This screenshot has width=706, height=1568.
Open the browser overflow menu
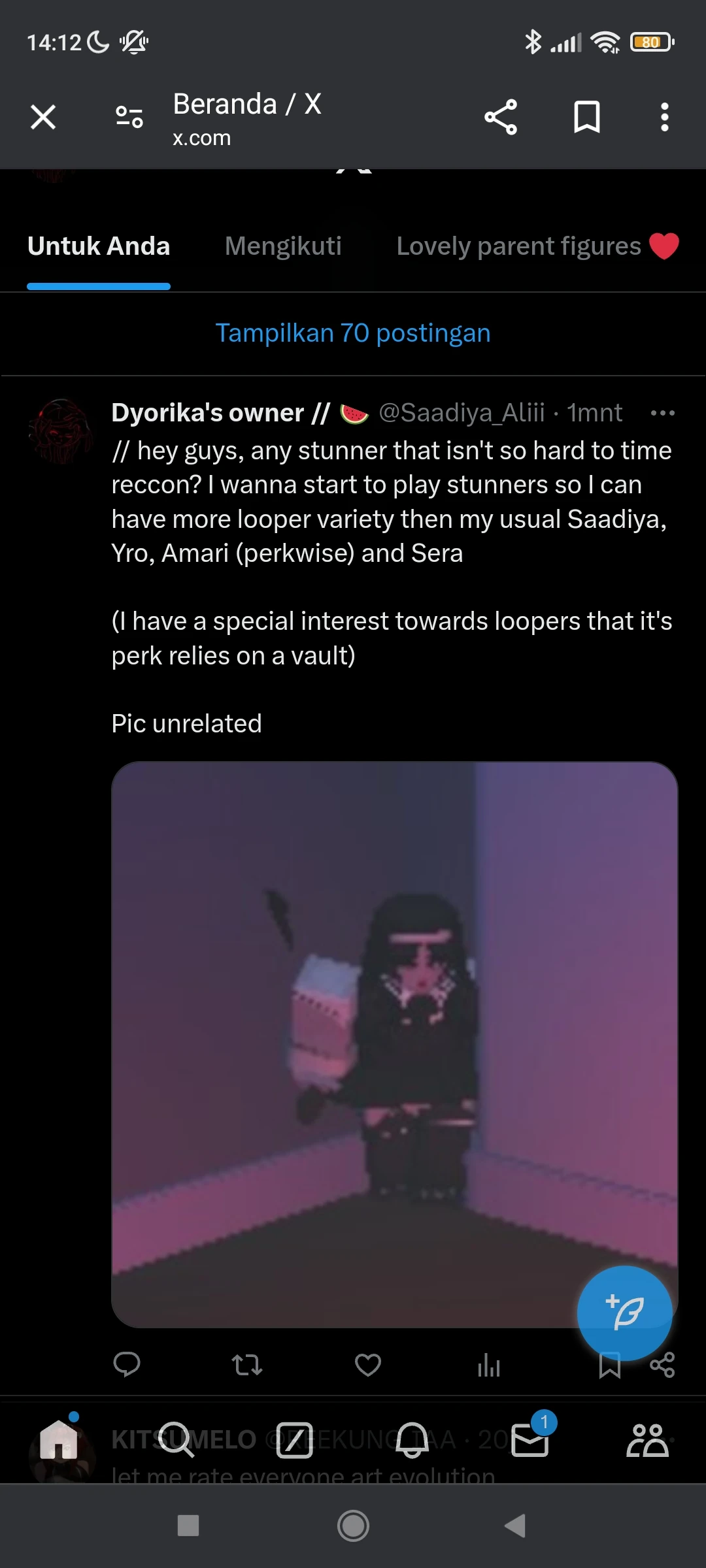pos(664,116)
